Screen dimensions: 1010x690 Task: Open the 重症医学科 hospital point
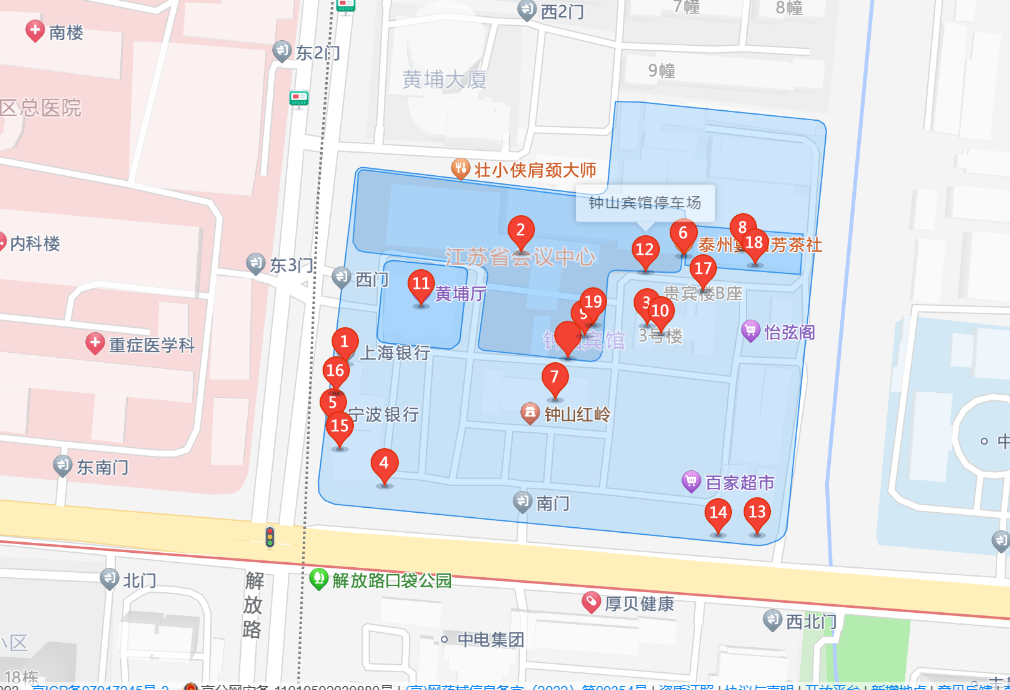pos(95,344)
